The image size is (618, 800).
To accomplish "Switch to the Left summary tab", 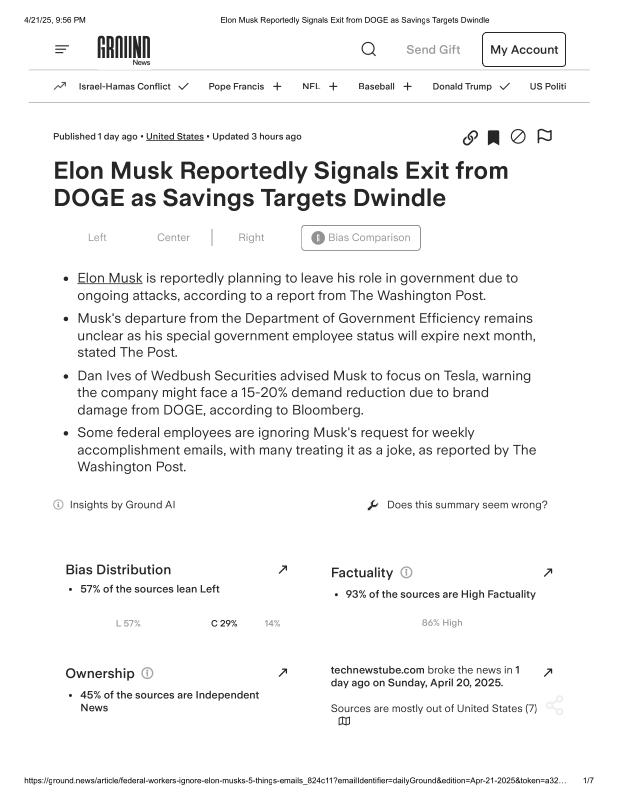I will tap(97, 238).
